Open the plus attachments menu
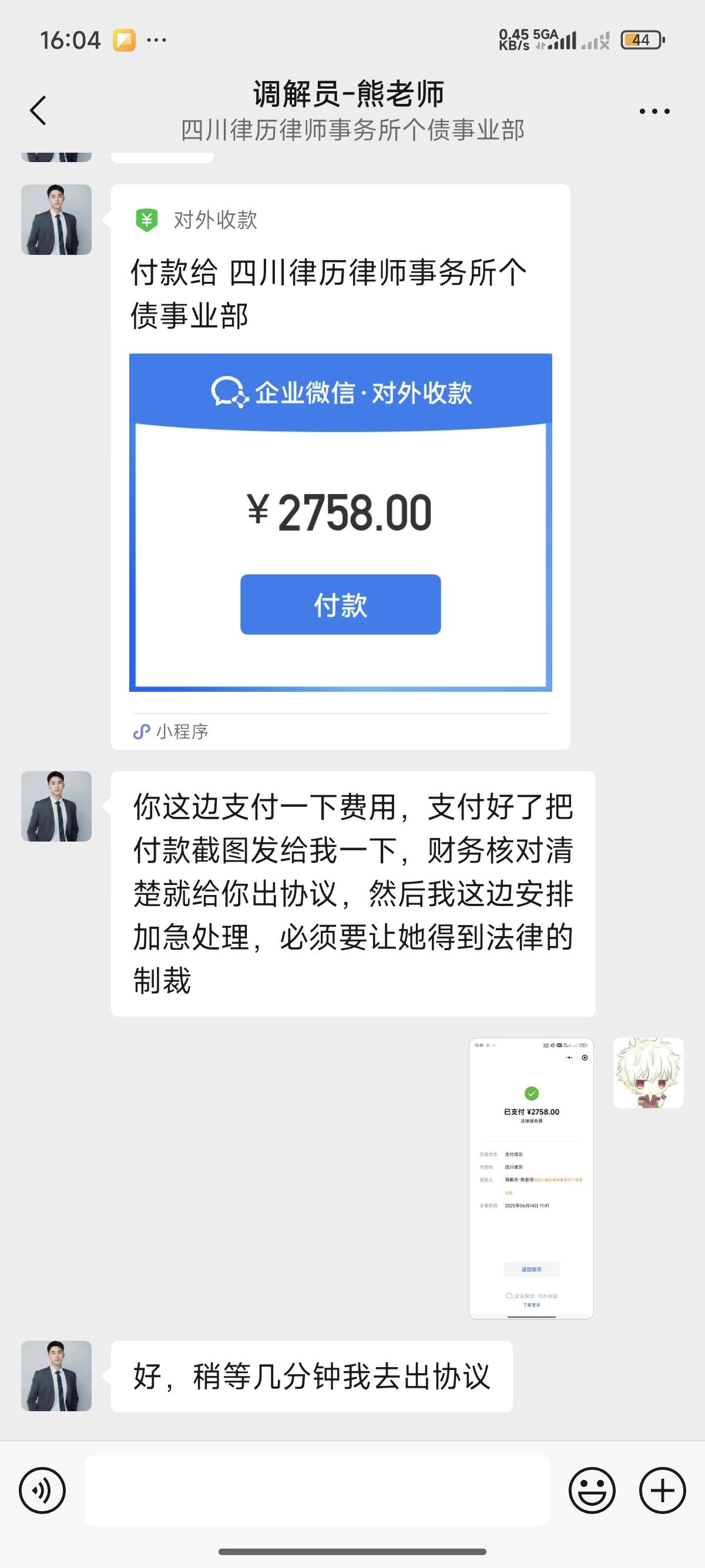The width and height of the screenshot is (705, 1568). (662, 1490)
